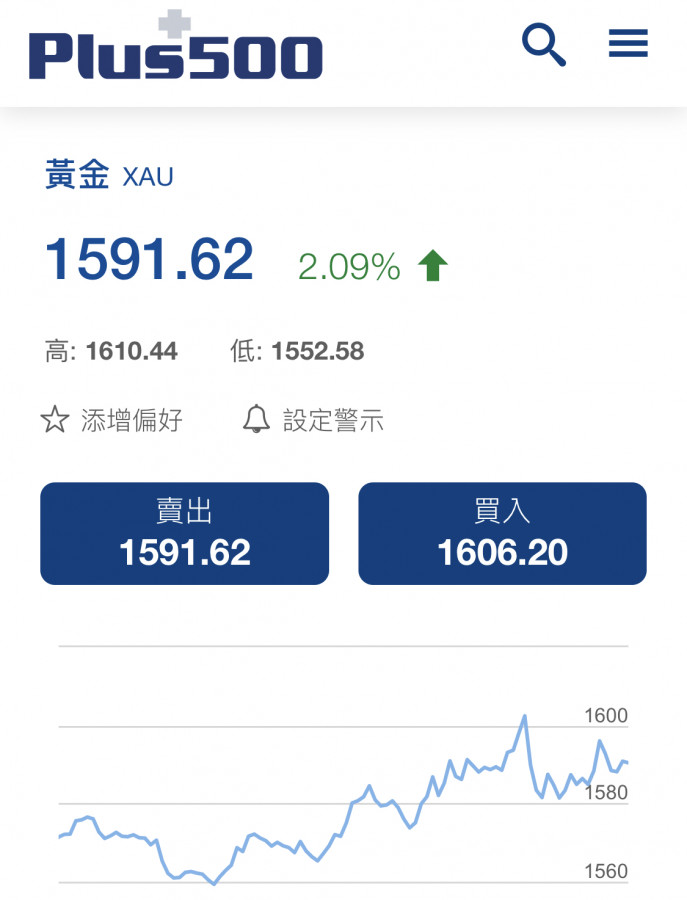Open the search magnifier icon

(x=544, y=45)
